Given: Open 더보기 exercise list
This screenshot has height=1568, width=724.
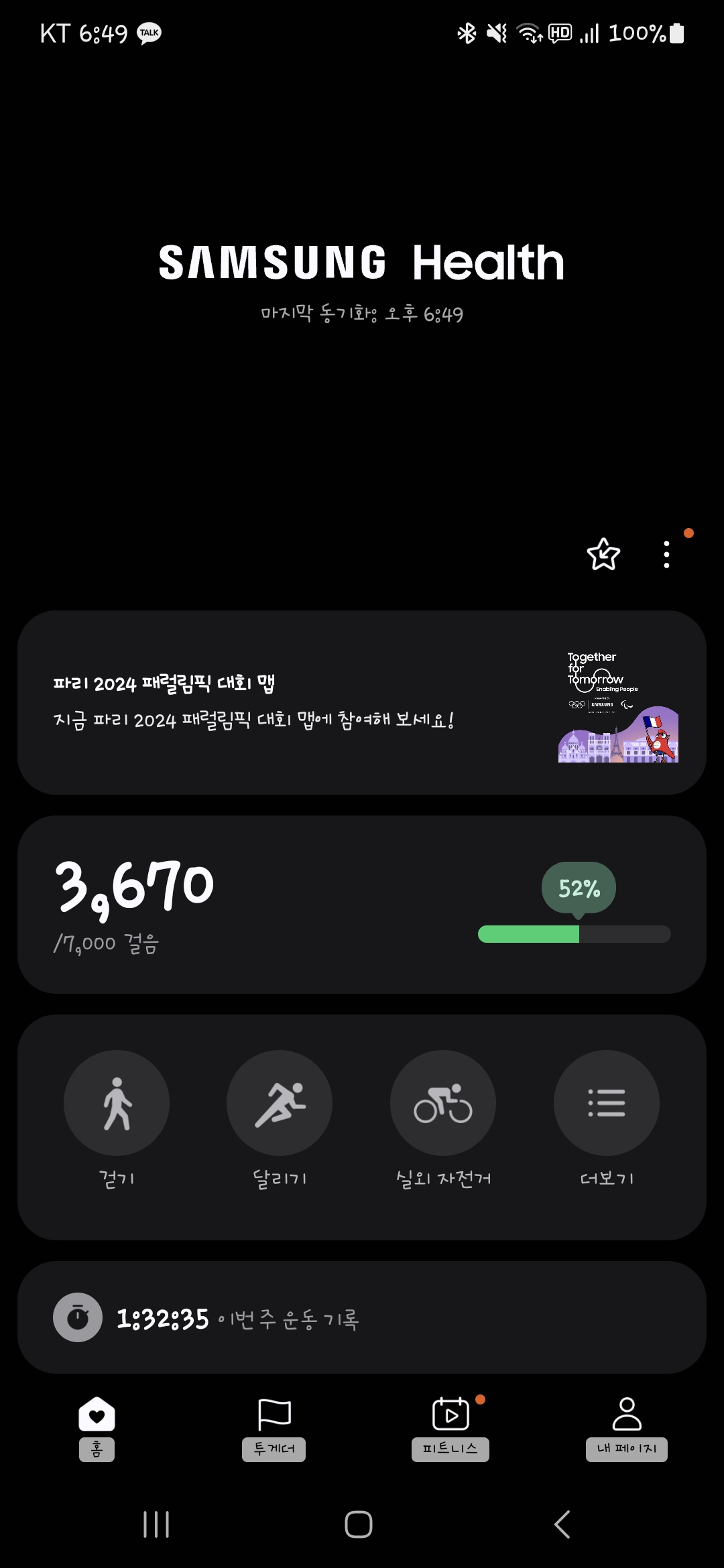Looking at the screenshot, I should (607, 1103).
